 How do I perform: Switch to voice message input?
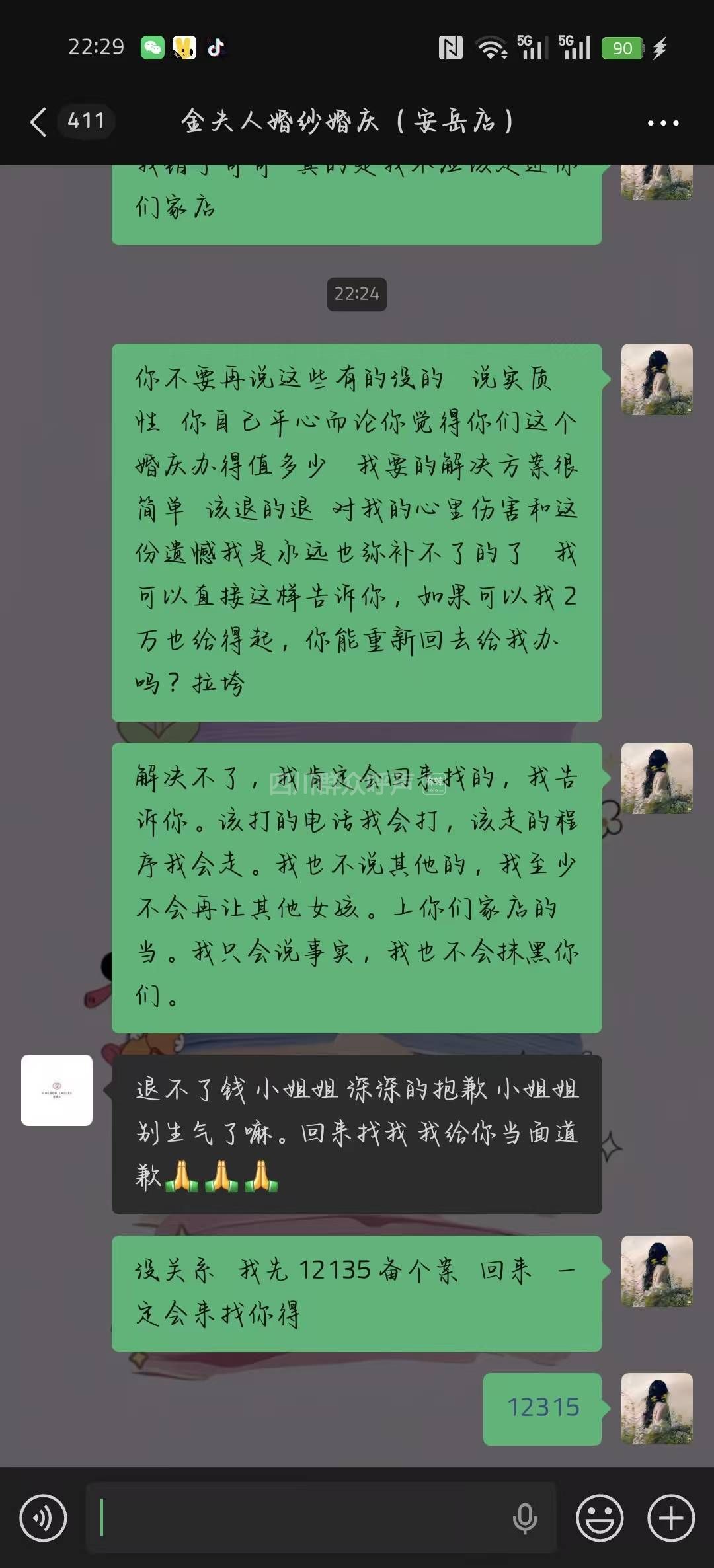(x=43, y=1518)
